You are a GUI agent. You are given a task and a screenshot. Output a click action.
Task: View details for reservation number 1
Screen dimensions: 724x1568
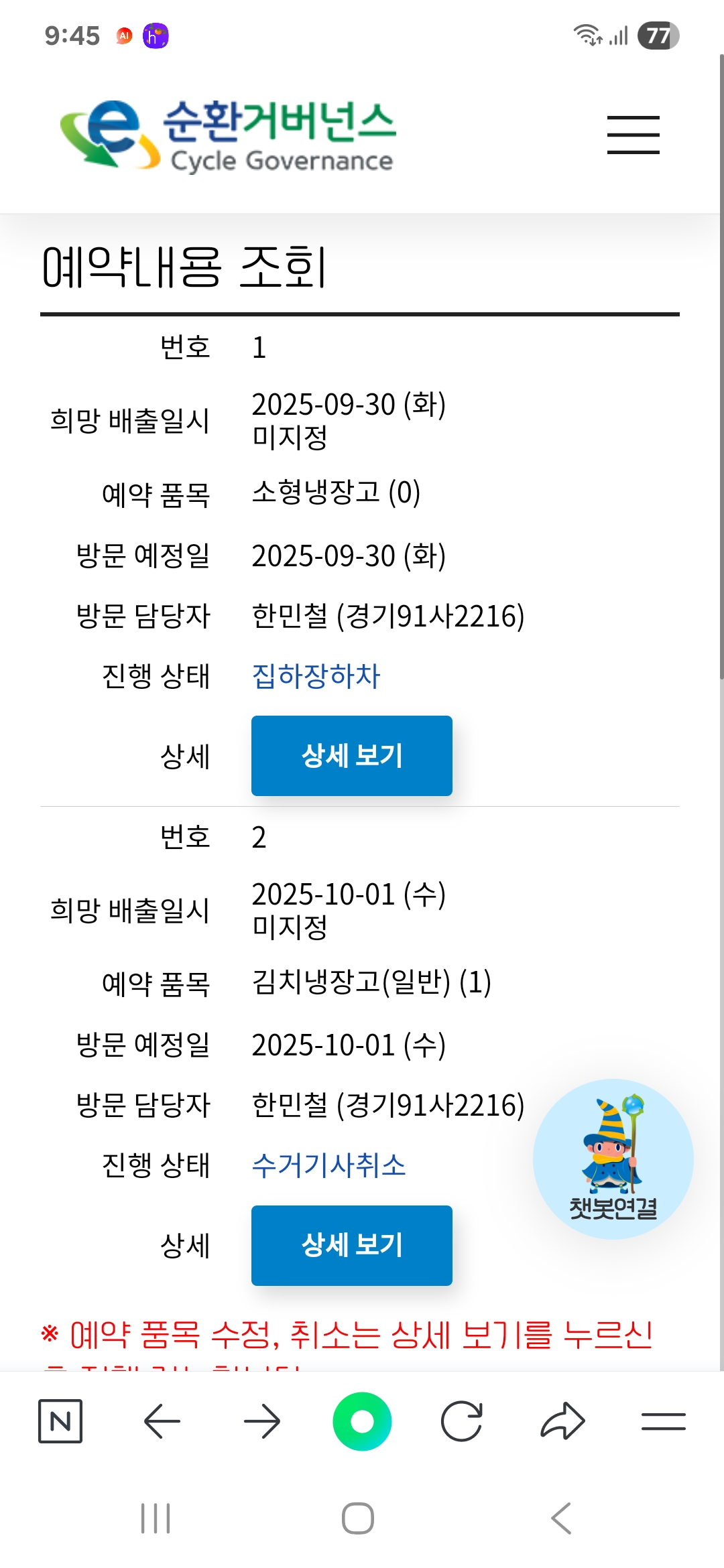click(x=351, y=756)
